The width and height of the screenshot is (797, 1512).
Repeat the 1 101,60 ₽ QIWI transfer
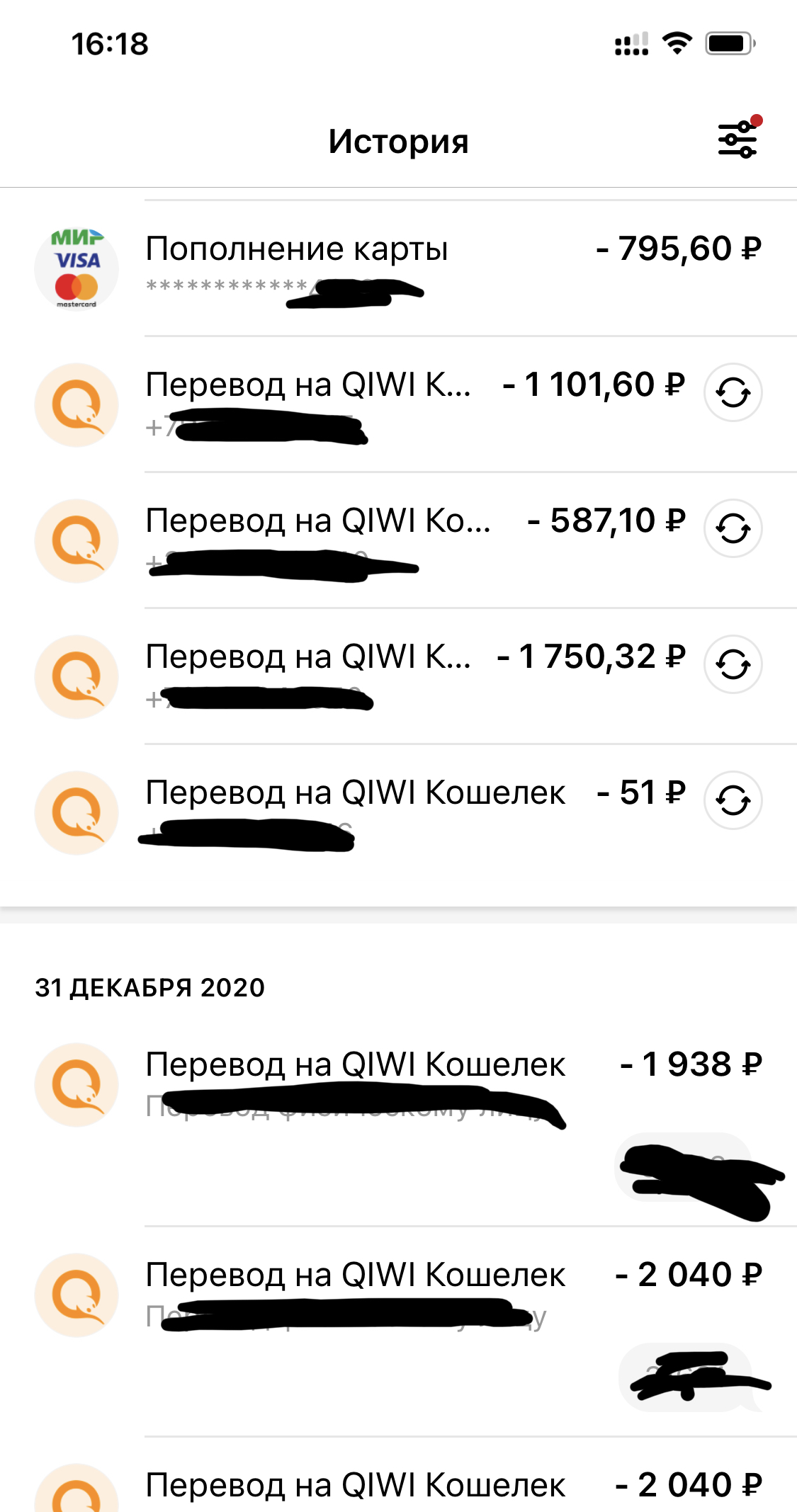click(733, 392)
